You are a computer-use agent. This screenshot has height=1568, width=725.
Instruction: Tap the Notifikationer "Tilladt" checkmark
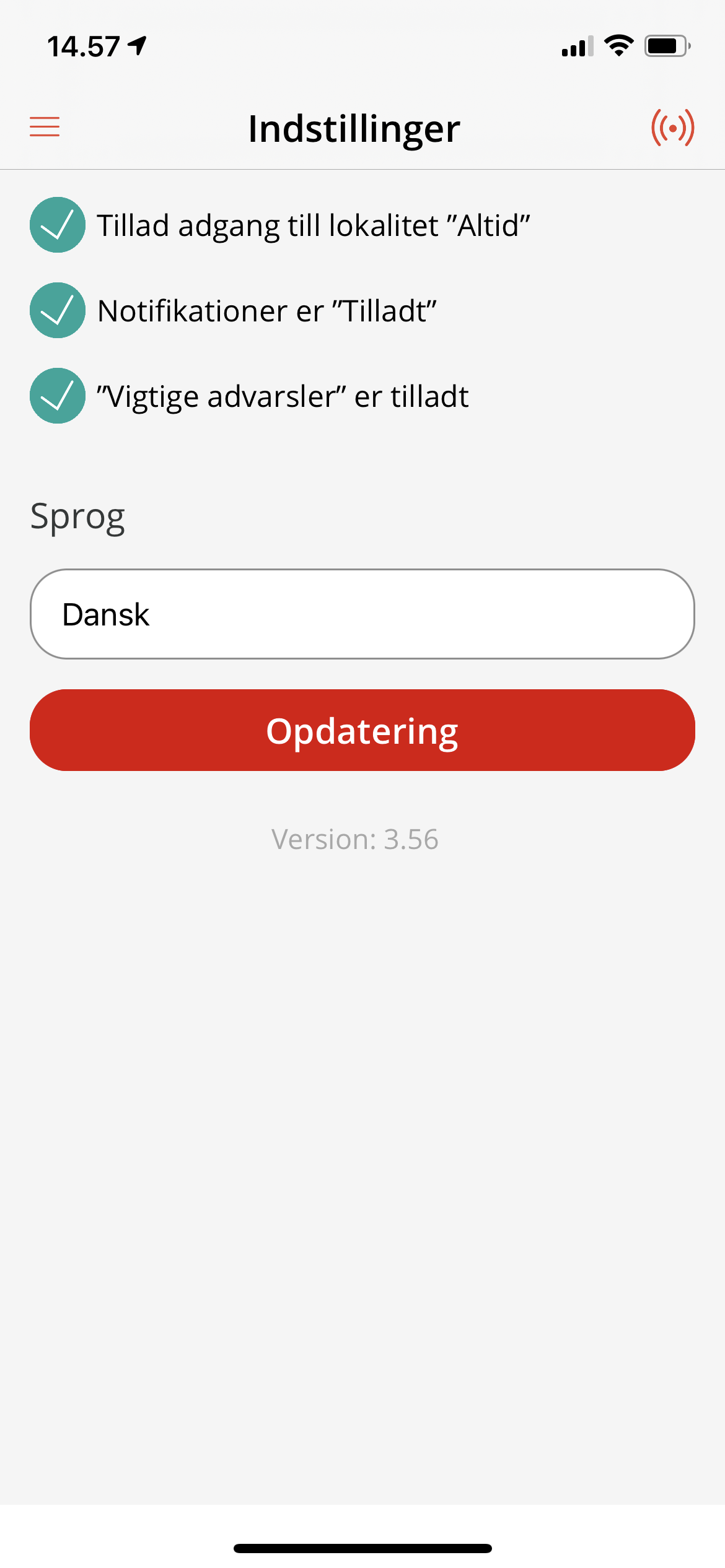tap(58, 310)
